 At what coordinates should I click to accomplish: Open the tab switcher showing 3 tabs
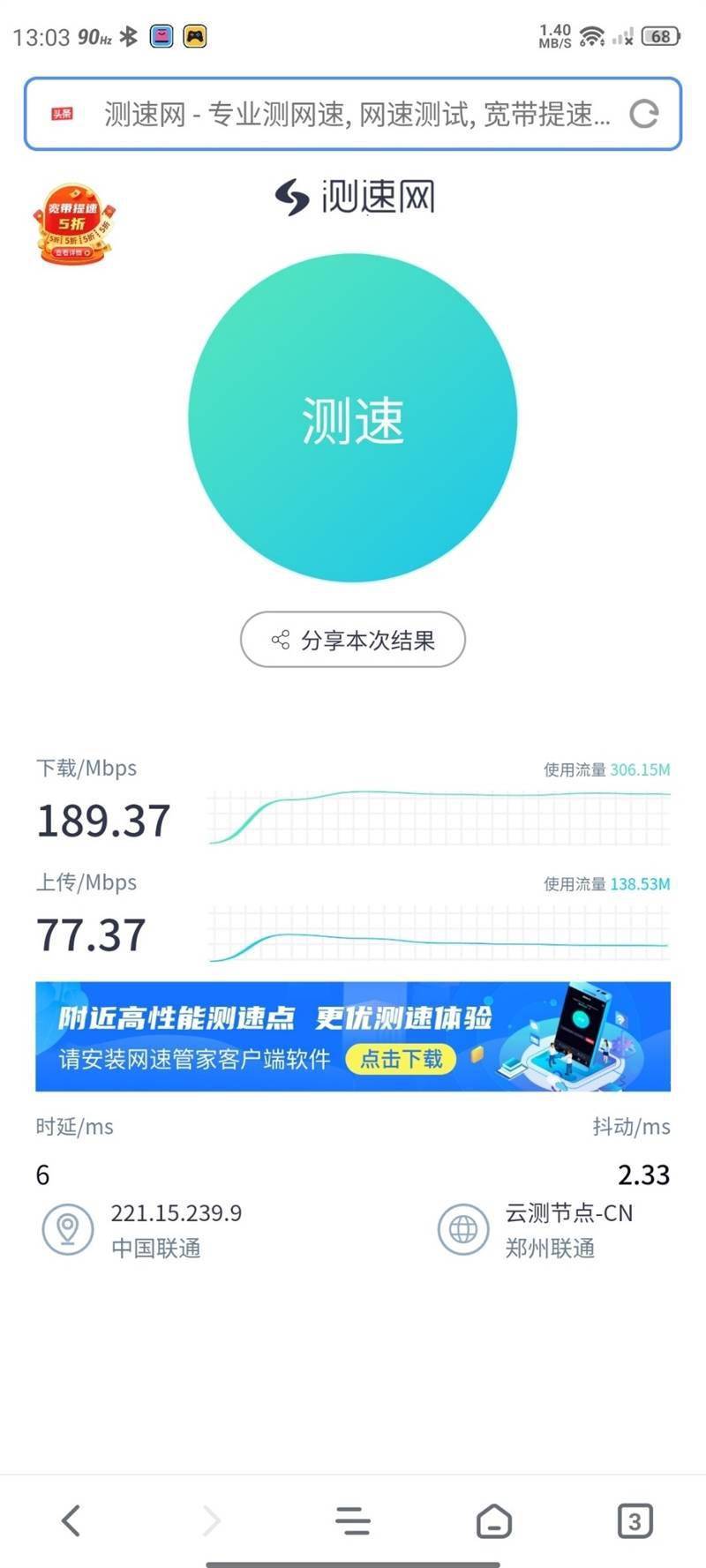[x=634, y=1520]
